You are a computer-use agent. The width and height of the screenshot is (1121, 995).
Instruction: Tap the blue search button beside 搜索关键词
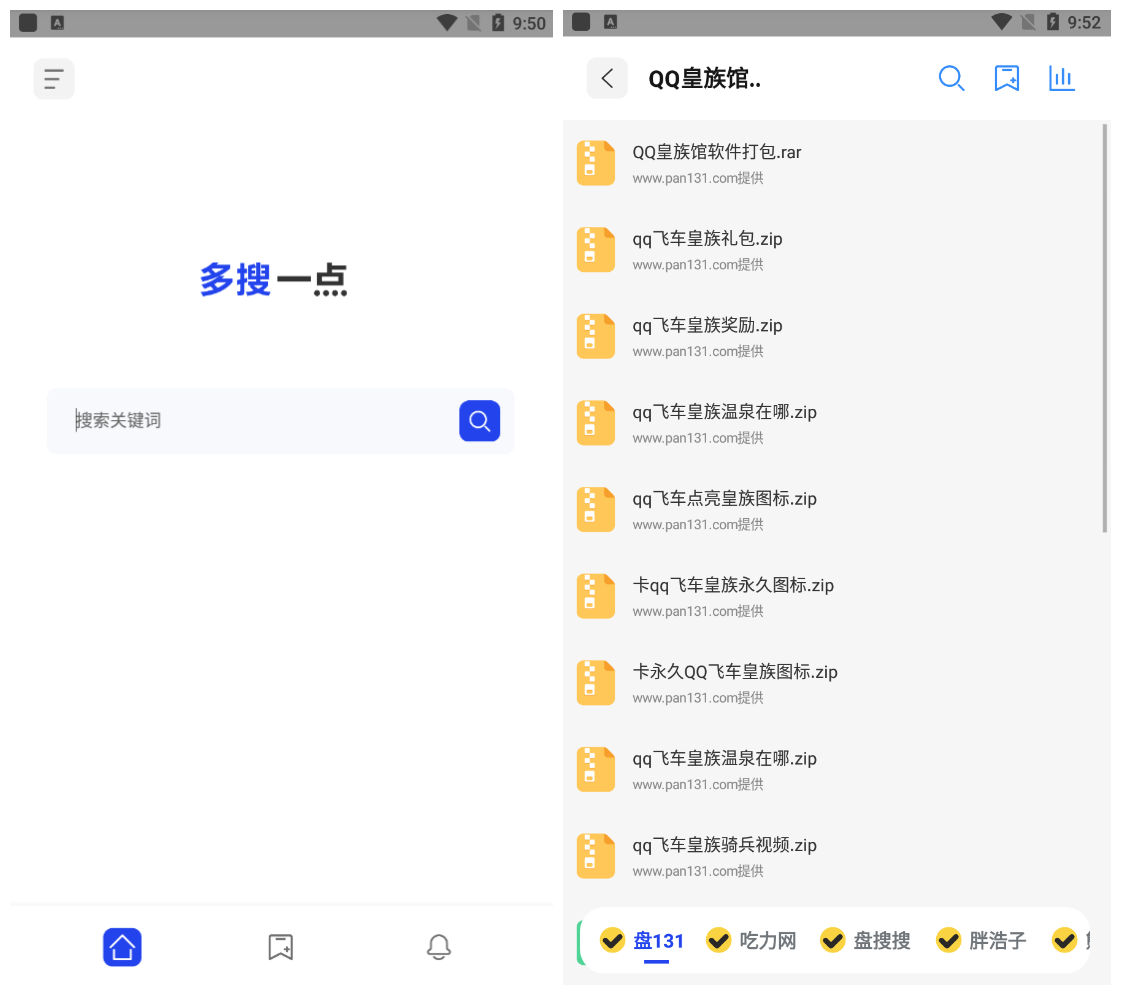coord(479,421)
